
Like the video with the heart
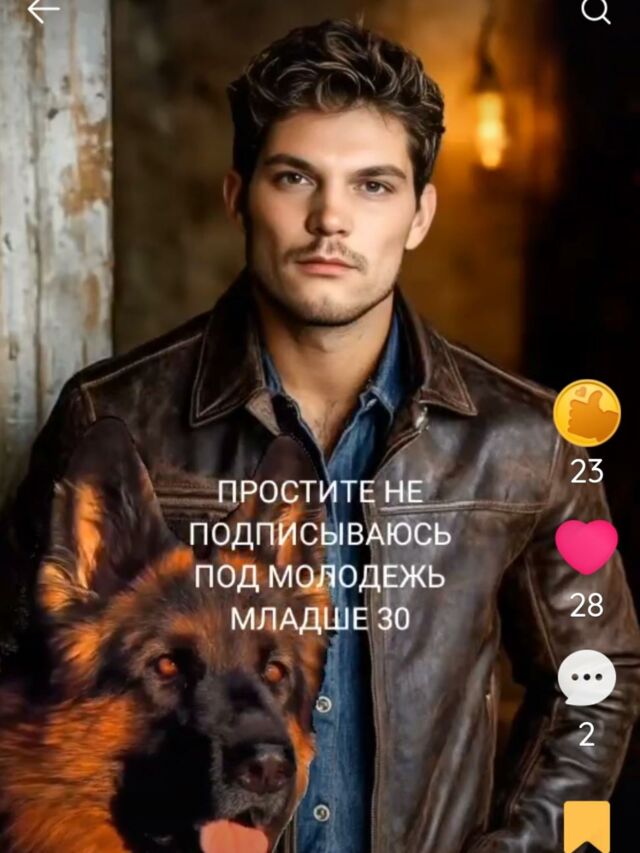pyautogui.click(x=587, y=548)
